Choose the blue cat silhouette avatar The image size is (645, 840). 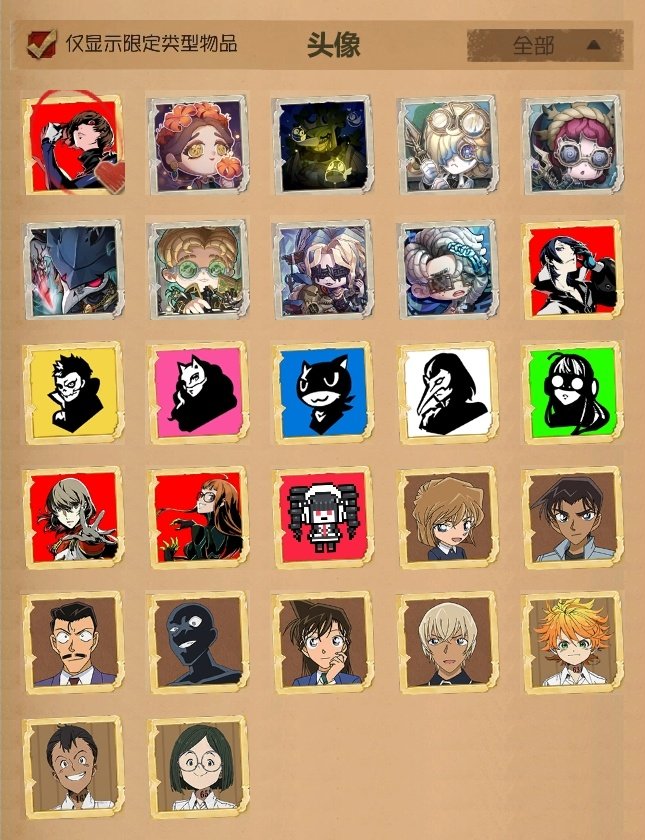tap(322, 393)
